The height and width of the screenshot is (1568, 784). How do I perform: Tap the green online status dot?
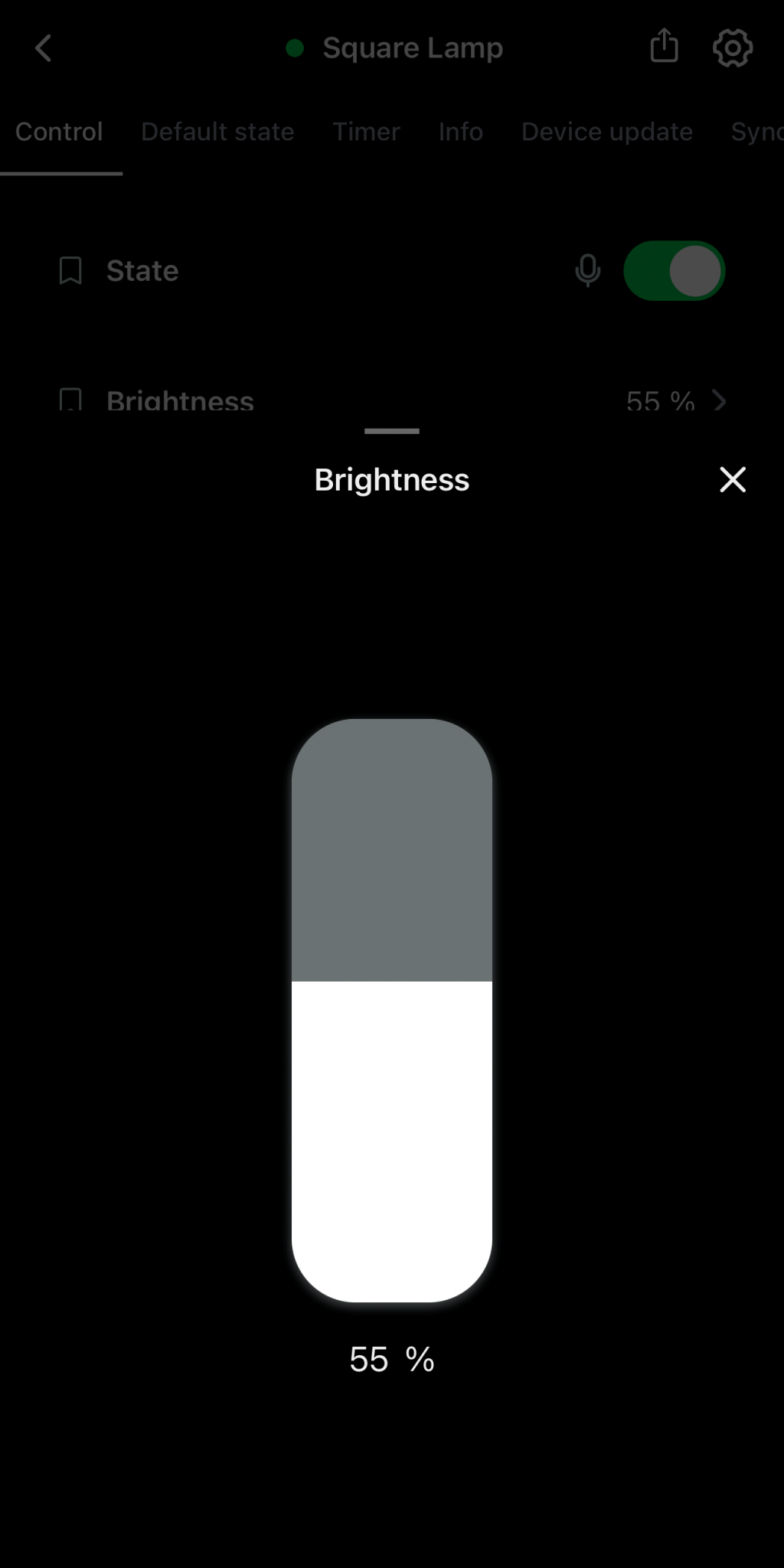[x=294, y=48]
